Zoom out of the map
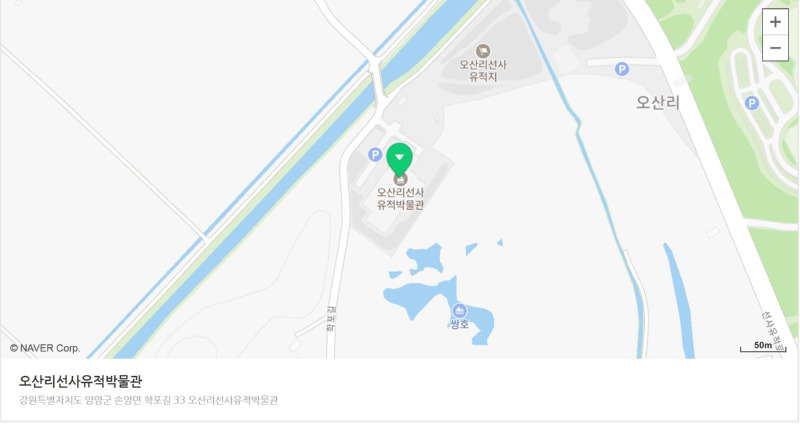Screen dimensions: 800x427 (x=775, y=48)
